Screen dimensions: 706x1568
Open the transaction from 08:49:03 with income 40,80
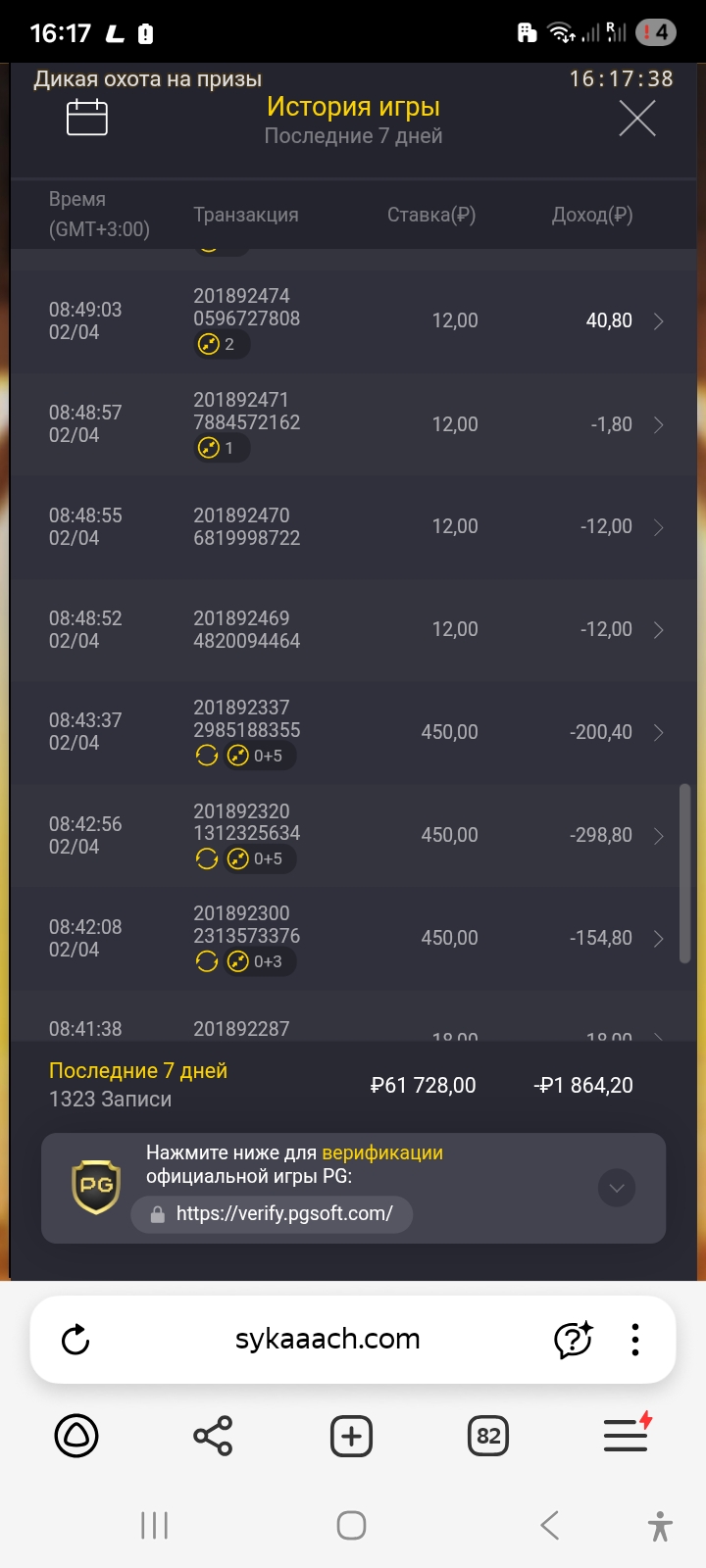pos(658,321)
